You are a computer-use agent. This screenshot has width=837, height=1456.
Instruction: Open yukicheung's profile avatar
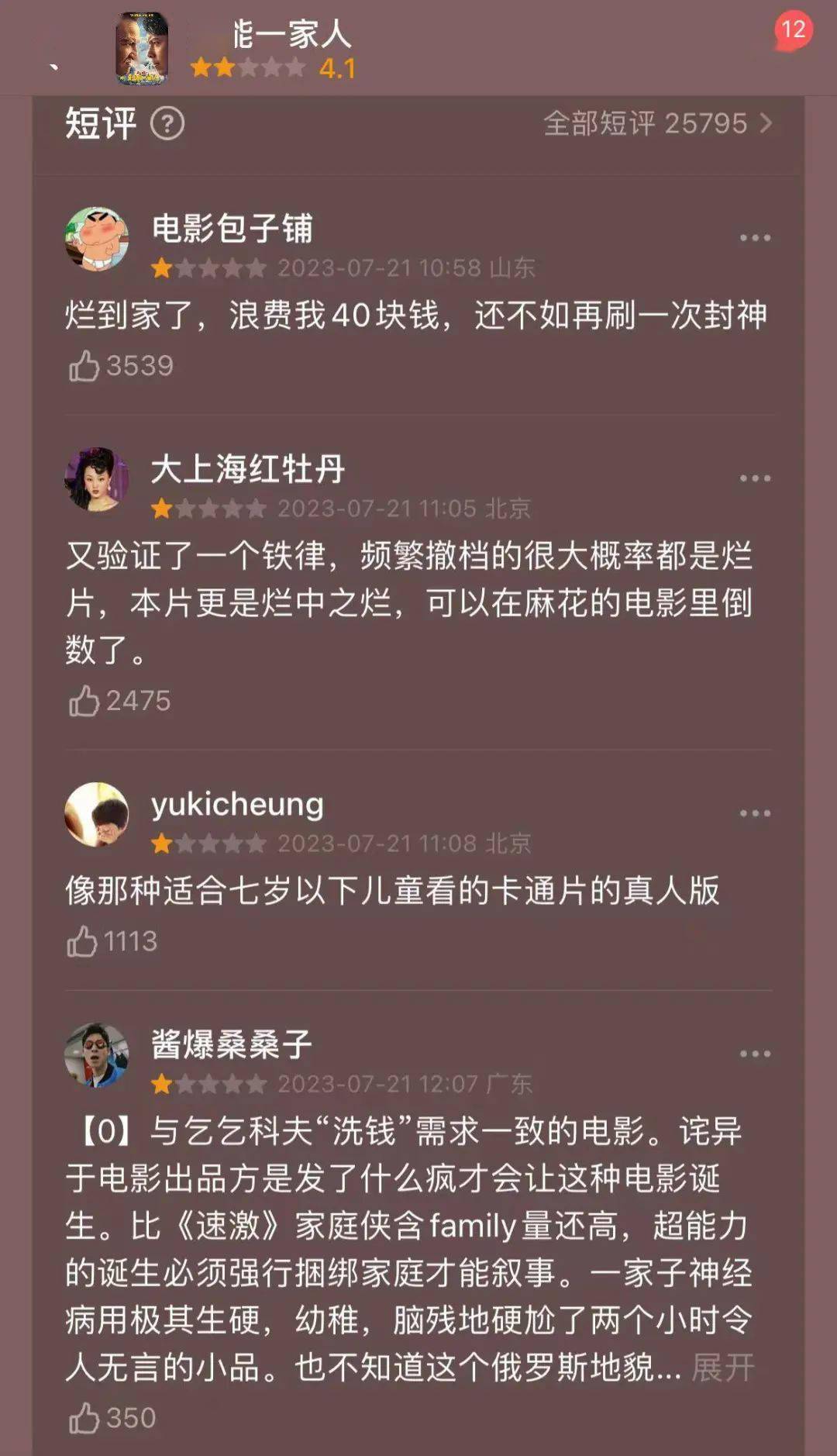(97, 814)
